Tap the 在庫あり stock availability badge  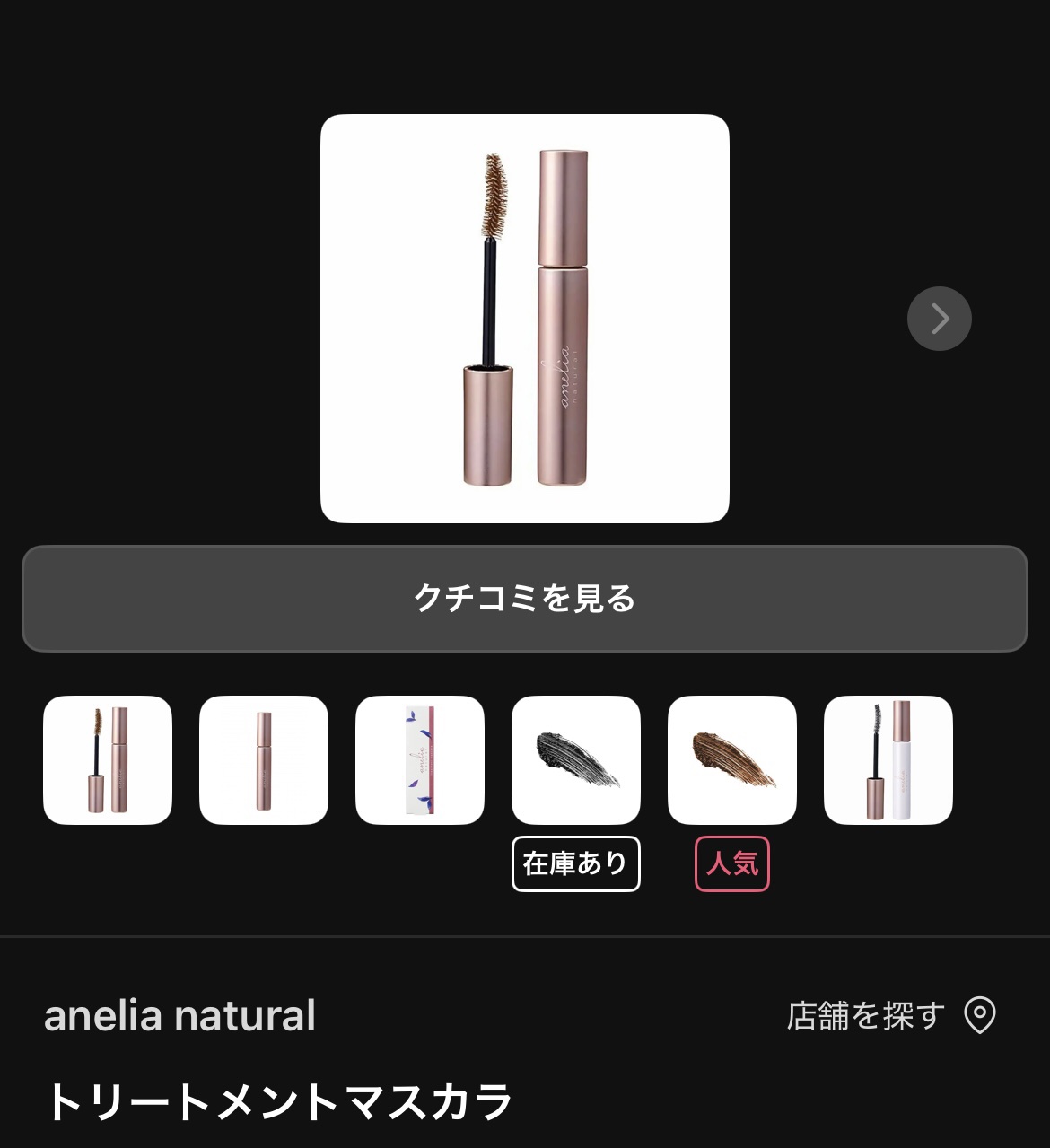[x=575, y=863]
